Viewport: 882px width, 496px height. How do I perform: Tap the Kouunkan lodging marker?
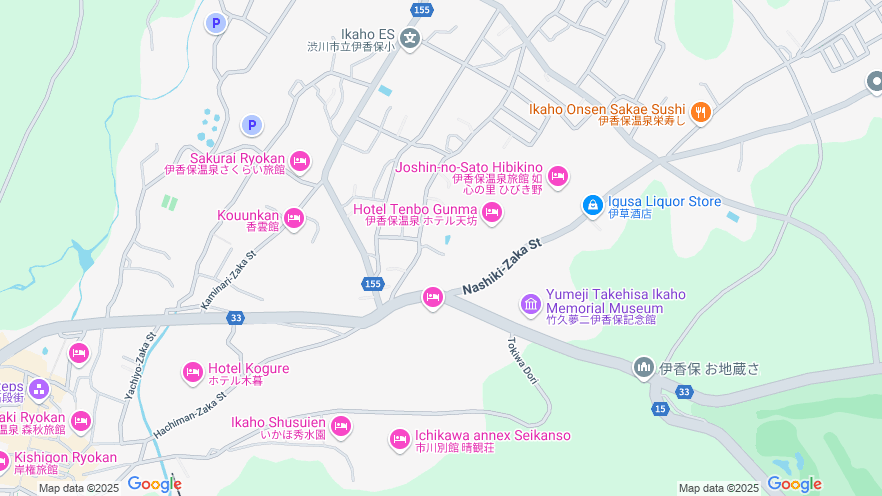(x=293, y=217)
